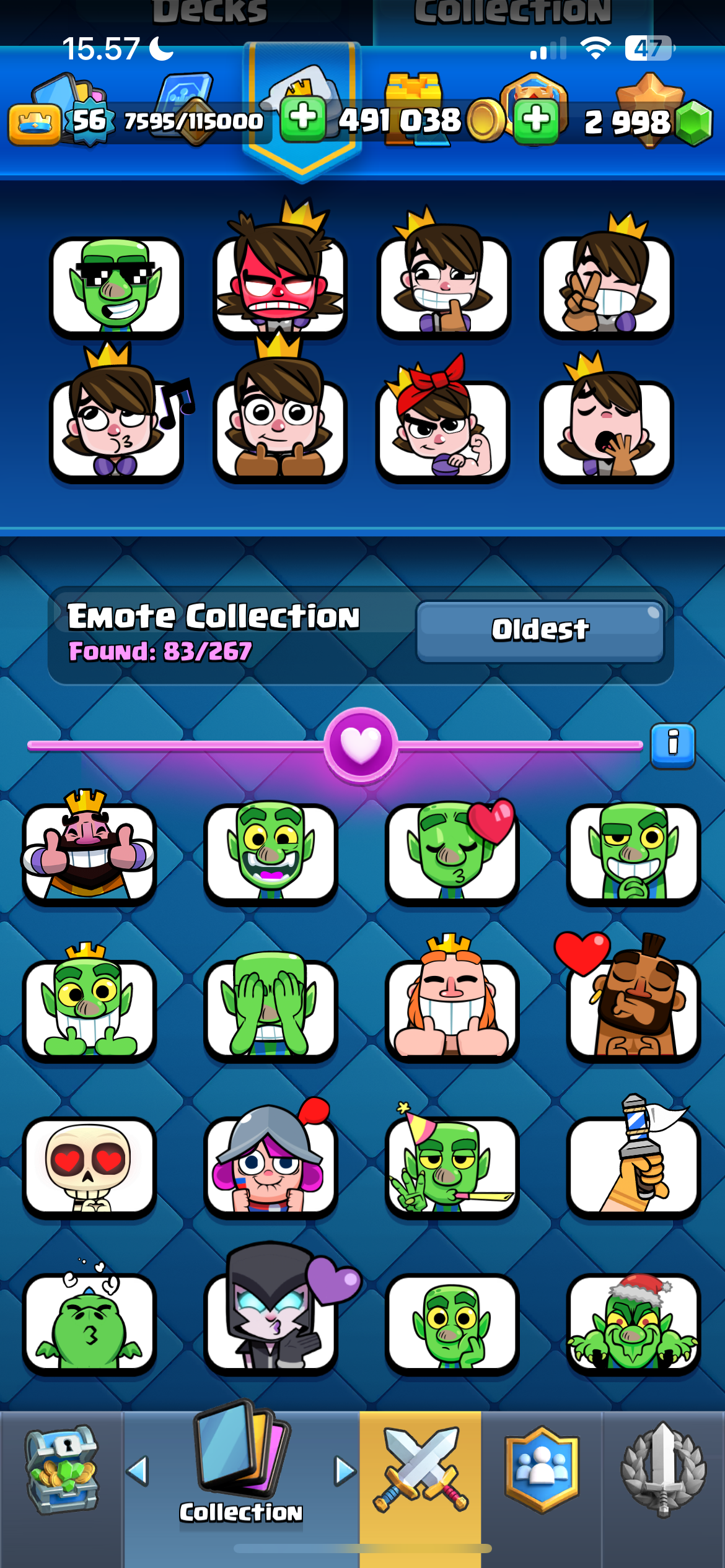Switch to the Battle crossed swords tab
The height and width of the screenshot is (1568, 725).
420,1470
